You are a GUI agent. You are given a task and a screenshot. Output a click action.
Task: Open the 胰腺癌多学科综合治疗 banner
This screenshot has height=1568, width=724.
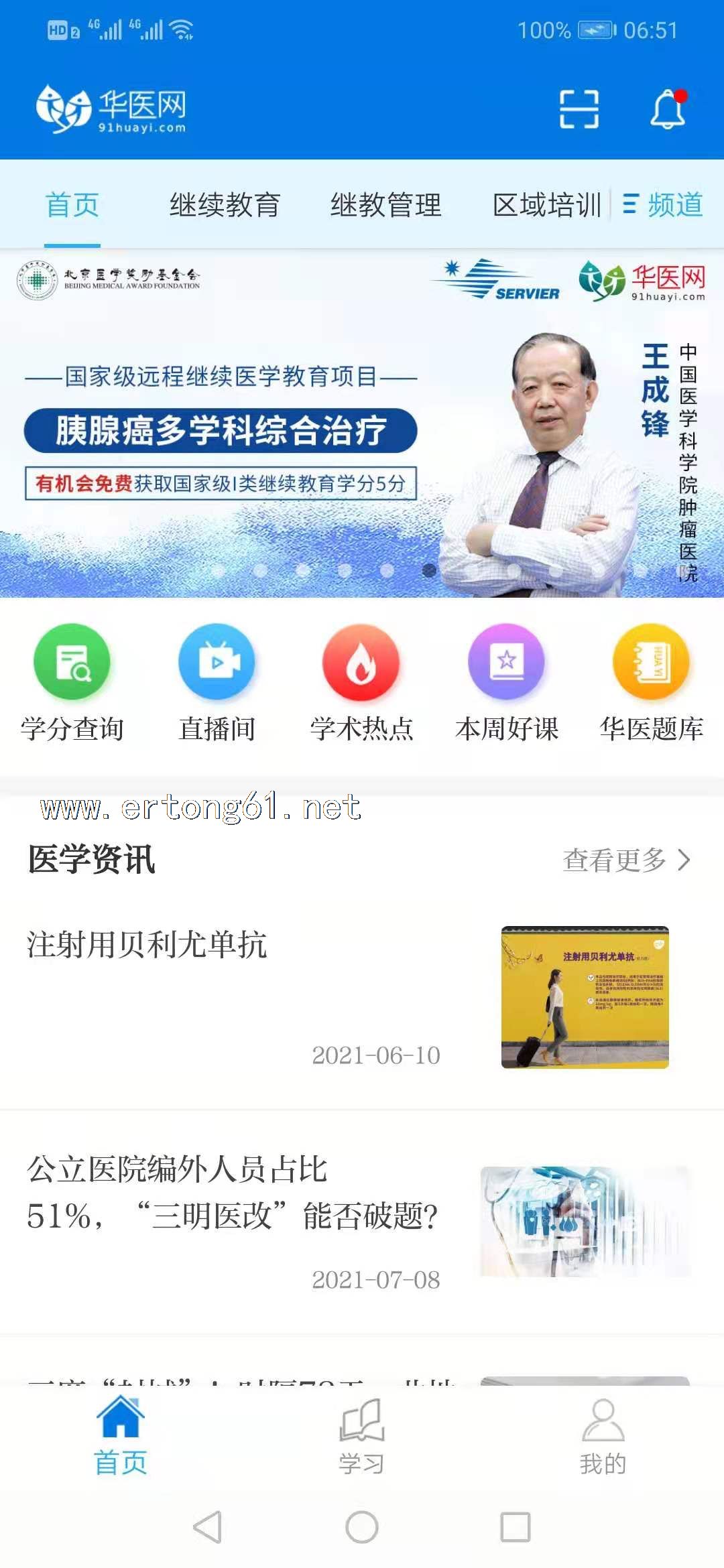point(221,430)
